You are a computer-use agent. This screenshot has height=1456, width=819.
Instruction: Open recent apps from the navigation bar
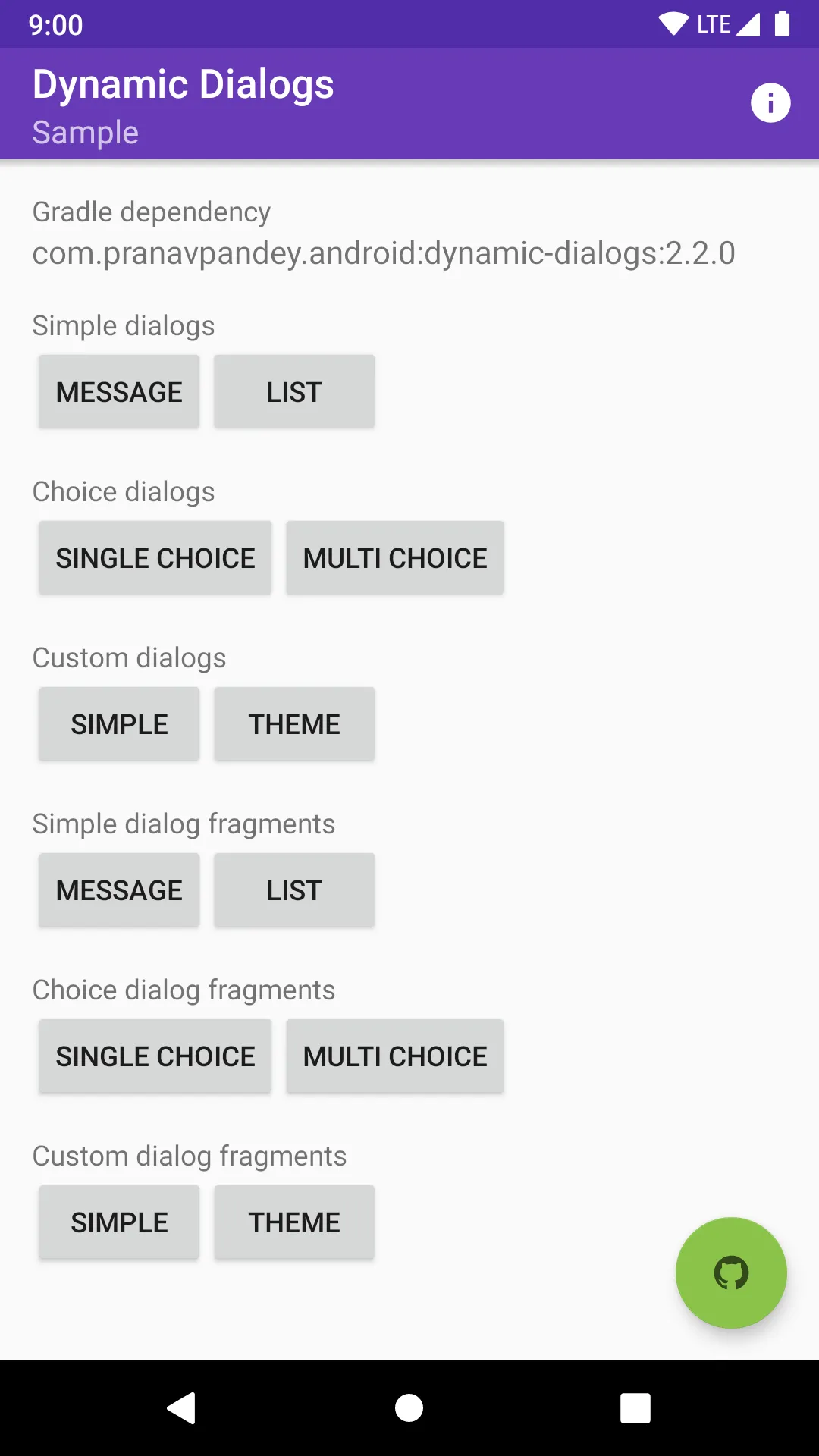[x=635, y=1408]
